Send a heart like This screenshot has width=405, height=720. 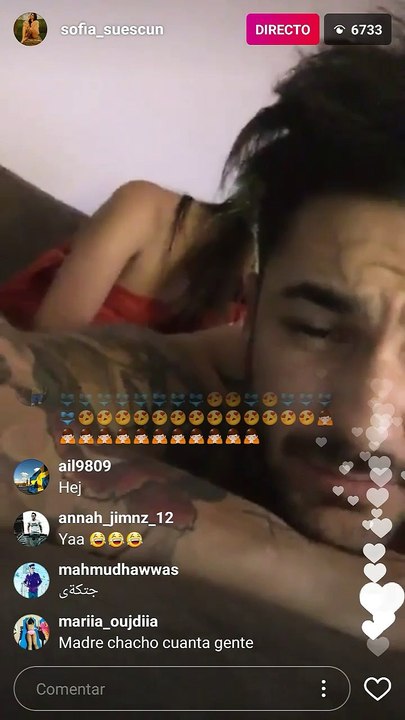pos(377,689)
